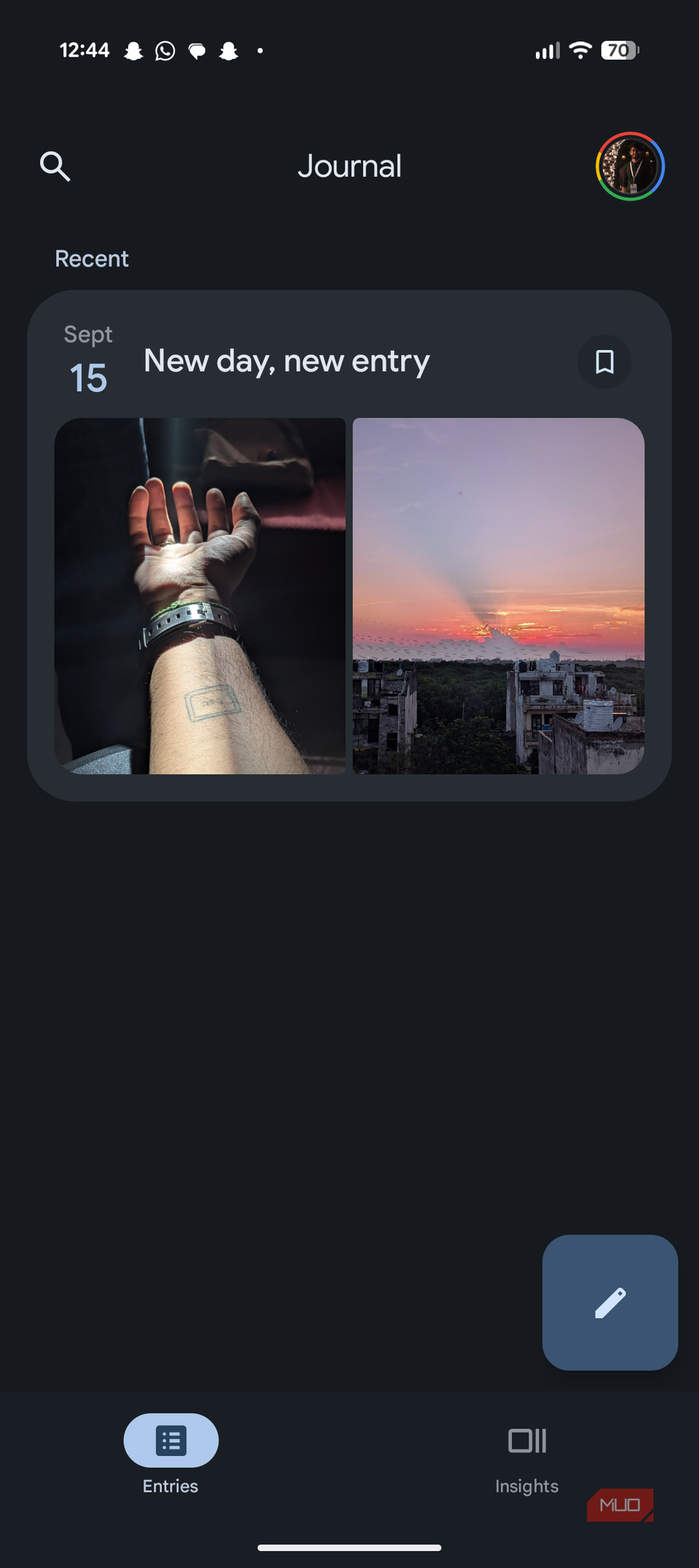
Task: Open the New day, new entry card
Action: point(286,362)
